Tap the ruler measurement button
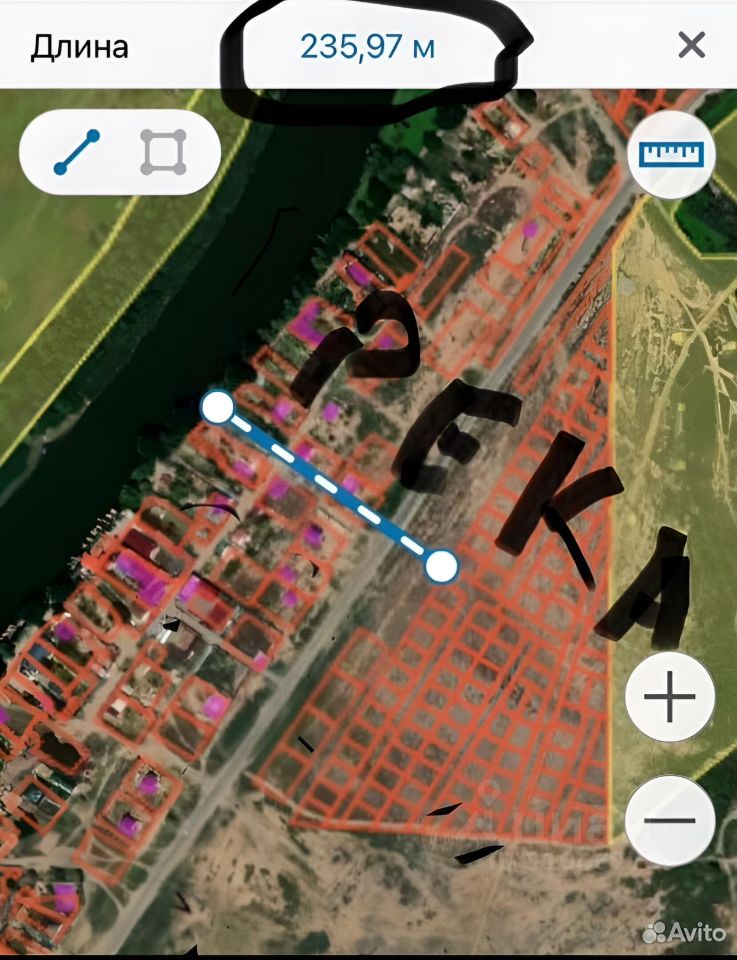The height and width of the screenshot is (960, 737). coord(671,154)
